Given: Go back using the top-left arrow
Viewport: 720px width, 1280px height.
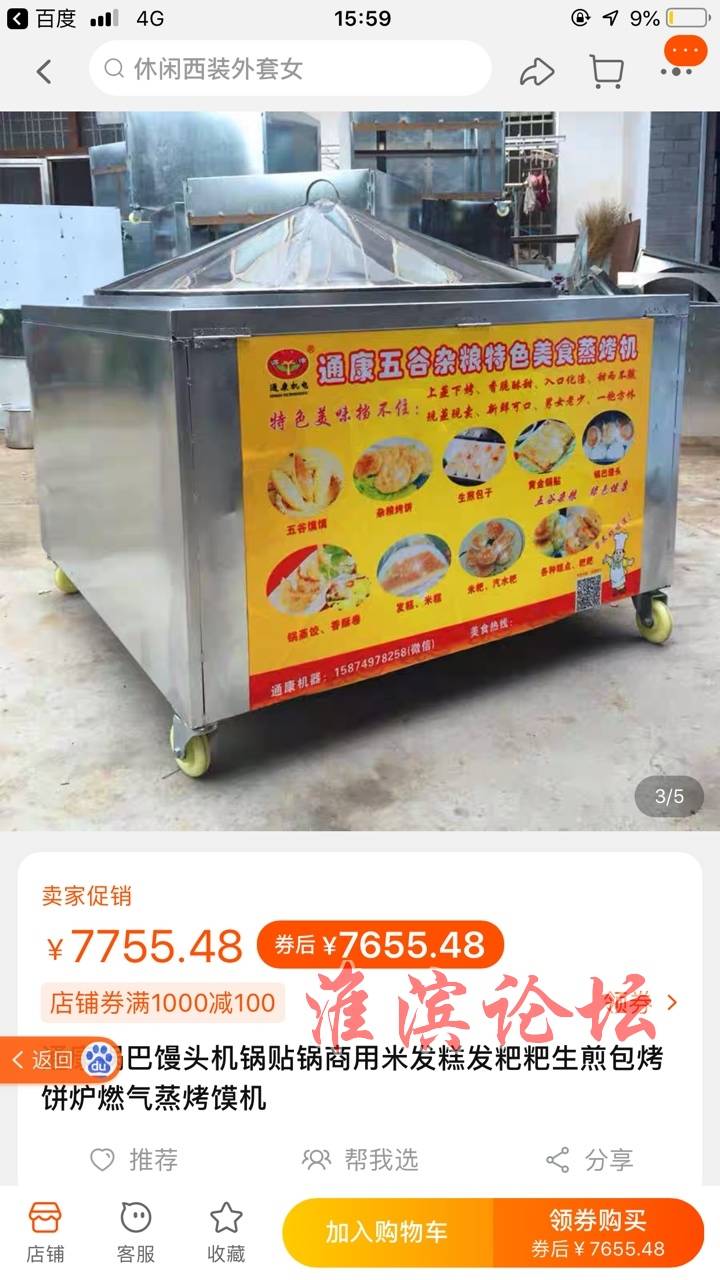Looking at the screenshot, I should point(43,71).
